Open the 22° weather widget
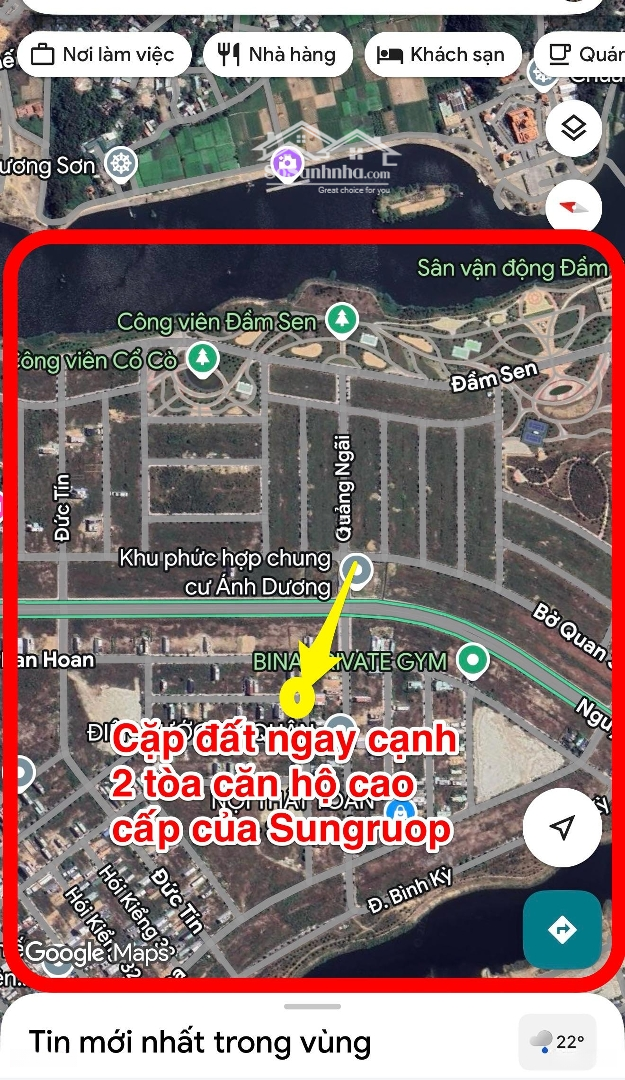 [558, 1042]
